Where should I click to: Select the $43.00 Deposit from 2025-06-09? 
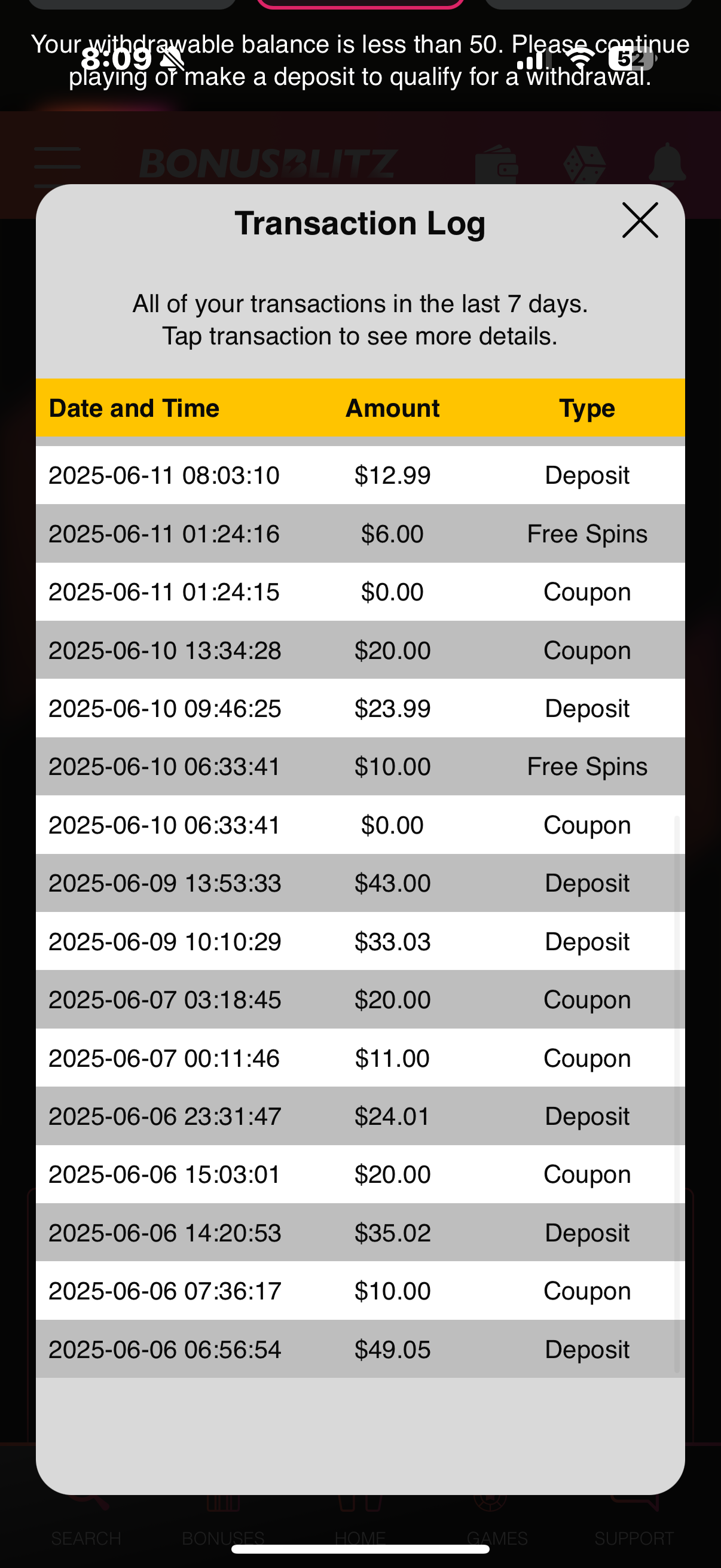360,883
